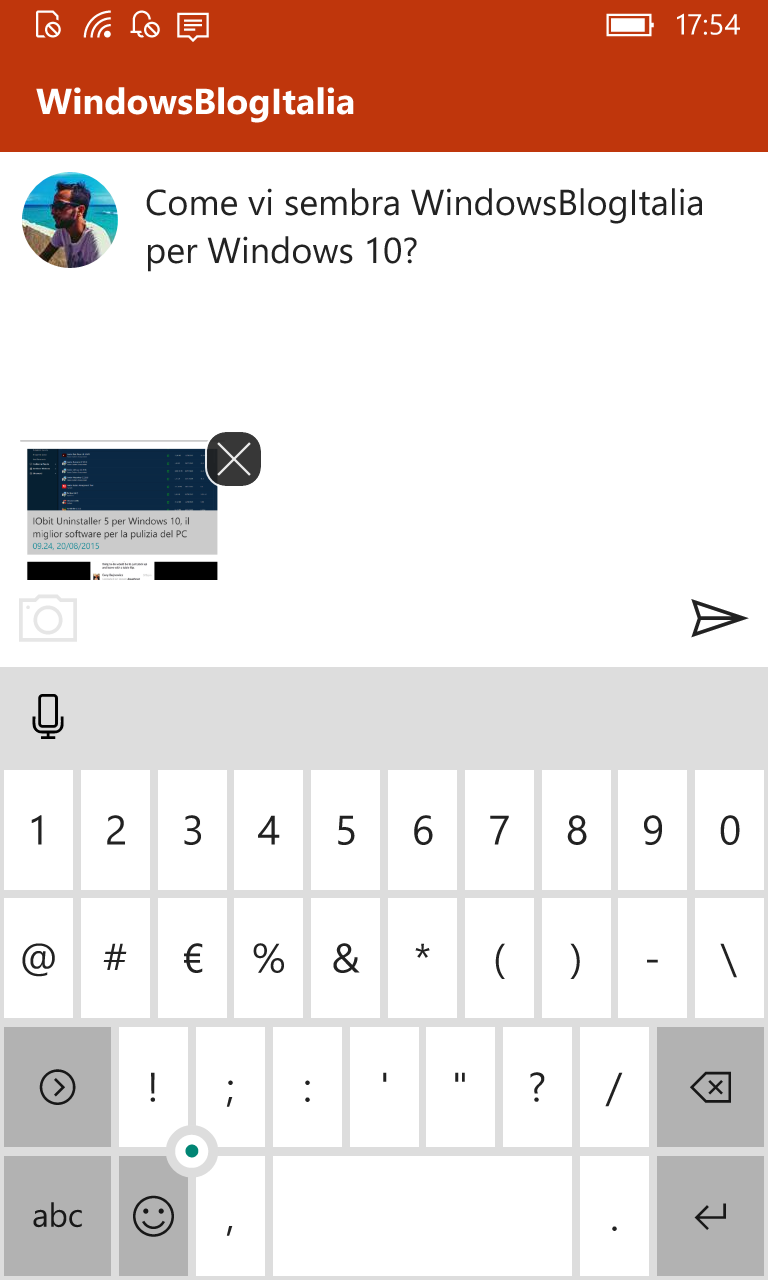The image size is (768, 1280).
Task: Type the @ symbol key
Action: [x=38, y=959]
